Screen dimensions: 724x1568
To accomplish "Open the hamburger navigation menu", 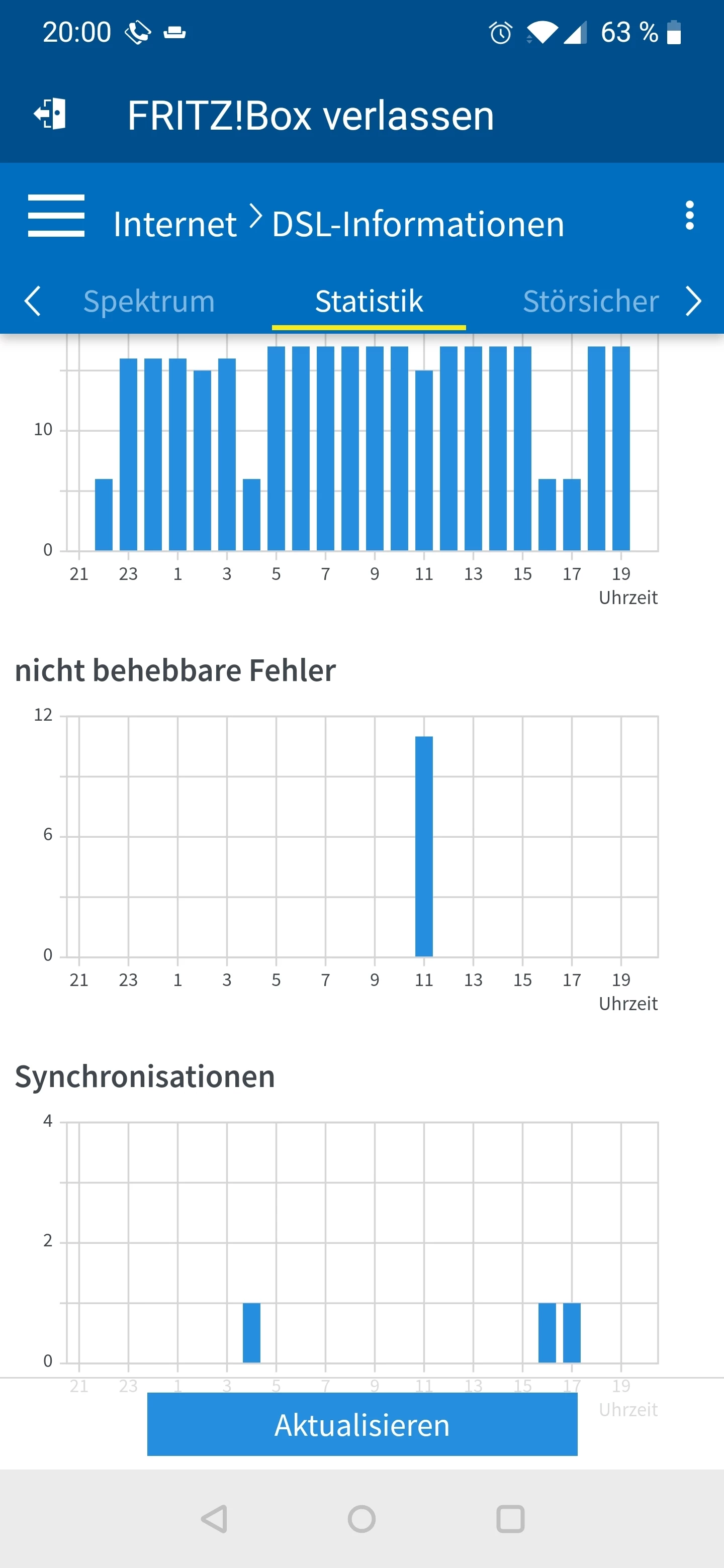I will pyautogui.click(x=56, y=216).
